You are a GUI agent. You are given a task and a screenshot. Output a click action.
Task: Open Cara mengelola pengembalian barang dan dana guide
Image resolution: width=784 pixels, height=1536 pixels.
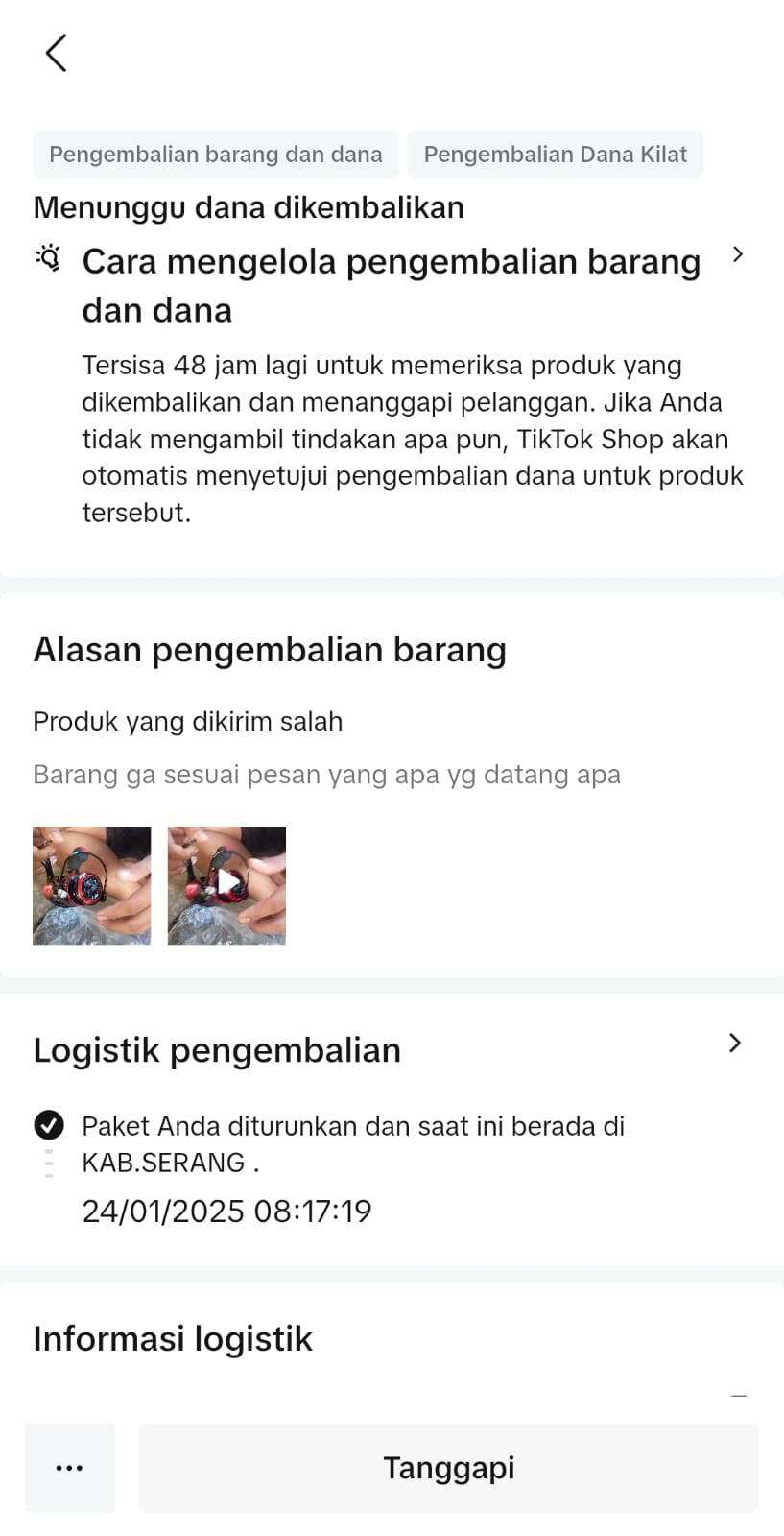tap(392, 285)
